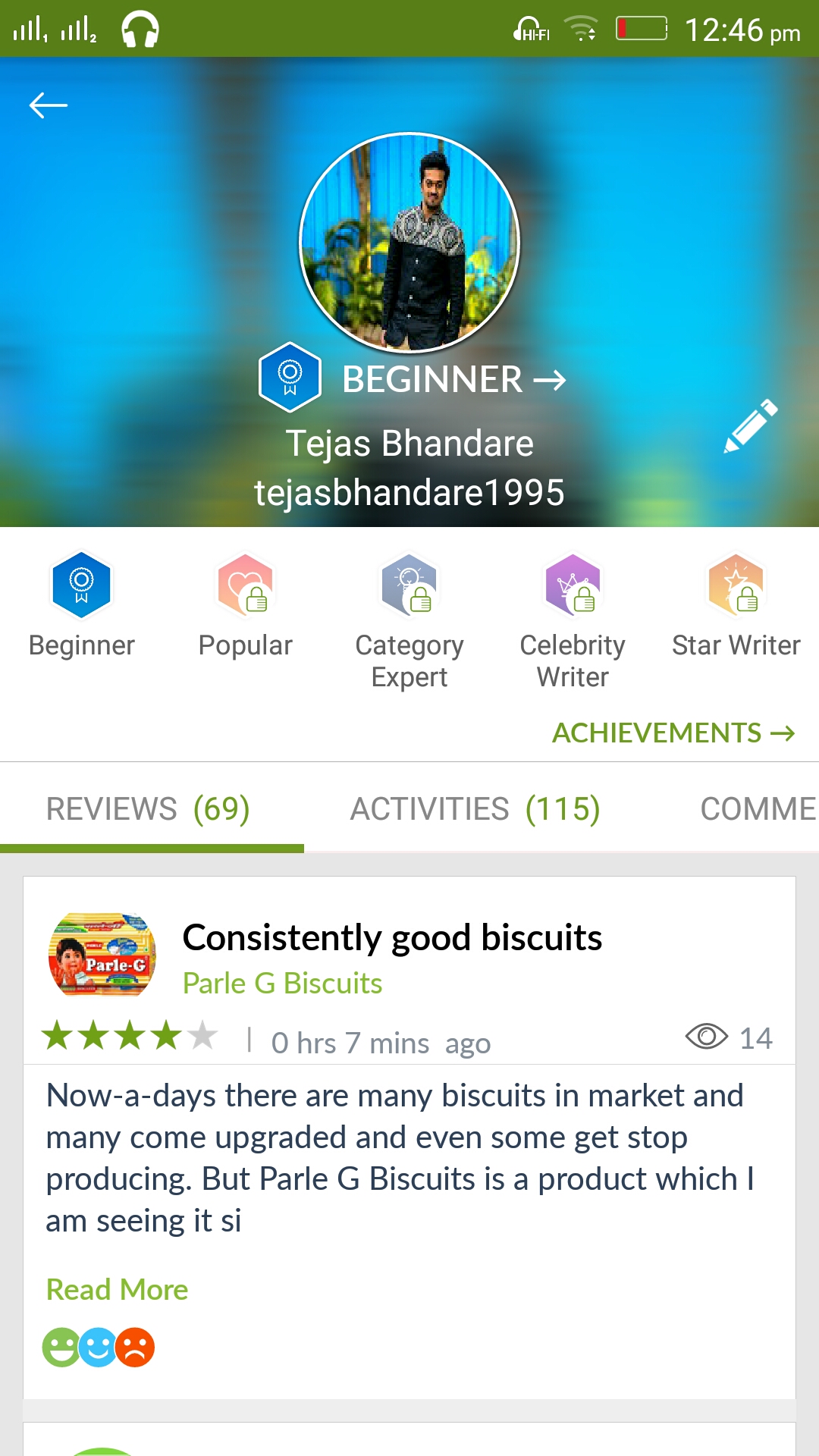Open the Parle G Biscuits product link
Viewport: 819px width, 1456px height.
pyautogui.click(x=282, y=984)
